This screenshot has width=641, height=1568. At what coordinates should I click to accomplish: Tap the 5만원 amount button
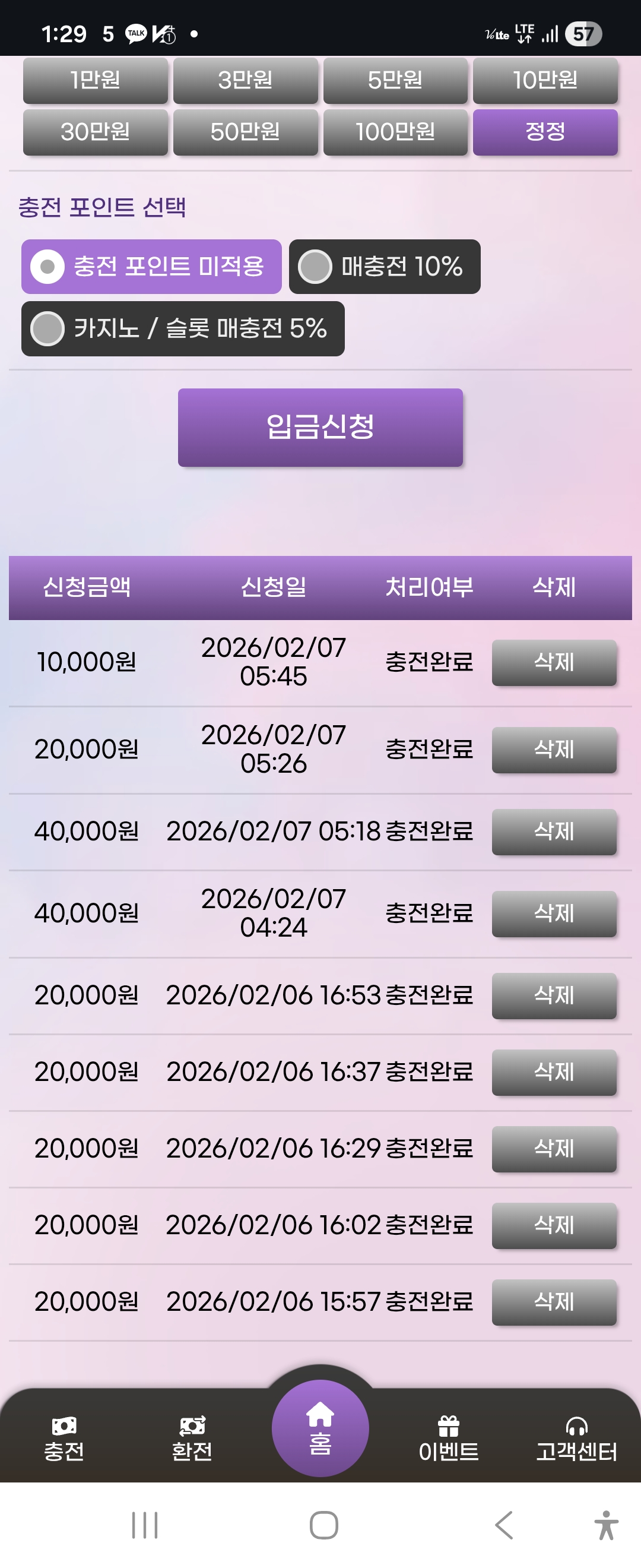coord(395,80)
